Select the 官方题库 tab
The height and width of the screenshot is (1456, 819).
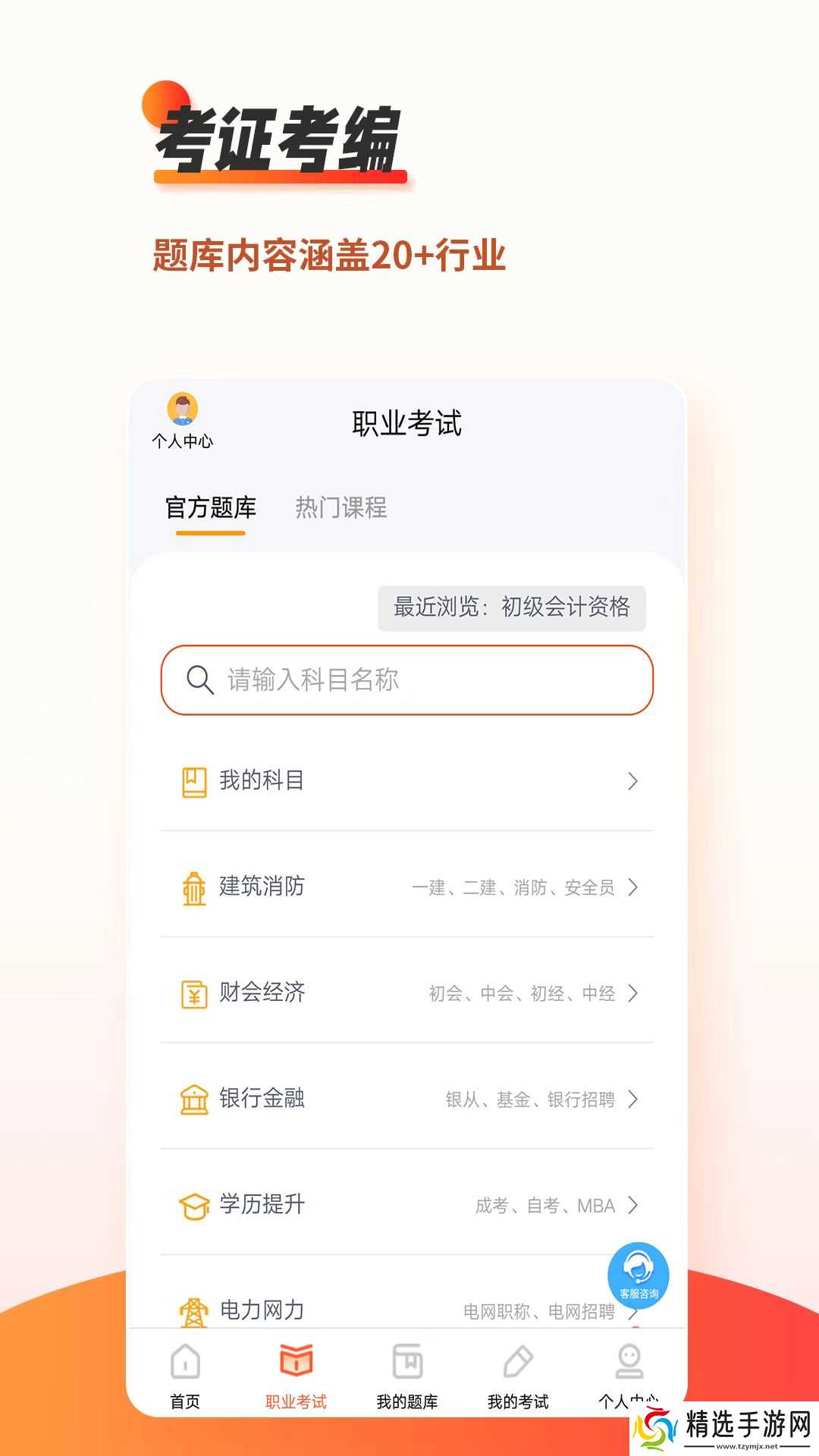click(x=210, y=509)
